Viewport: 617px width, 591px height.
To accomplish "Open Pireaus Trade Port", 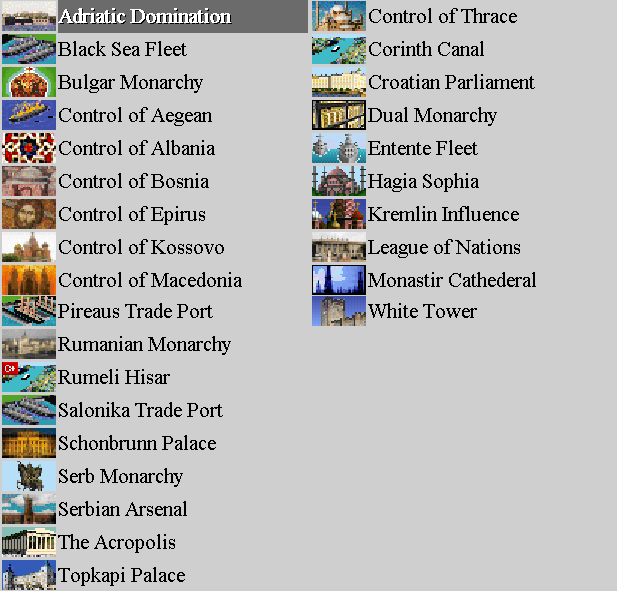I will click(x=135, y=312).
